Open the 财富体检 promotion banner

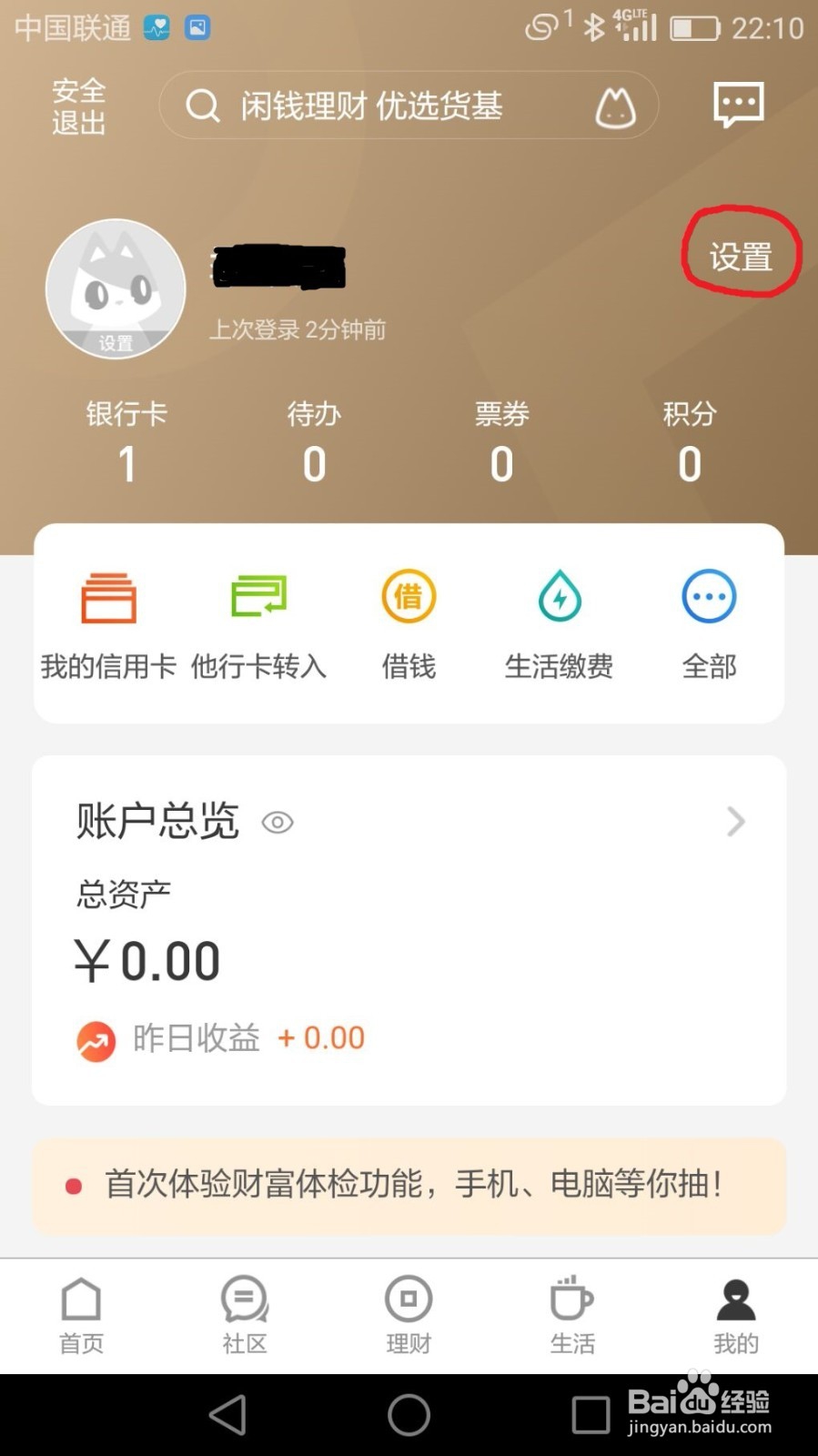pyautogui.click(x=408, y=1186)
